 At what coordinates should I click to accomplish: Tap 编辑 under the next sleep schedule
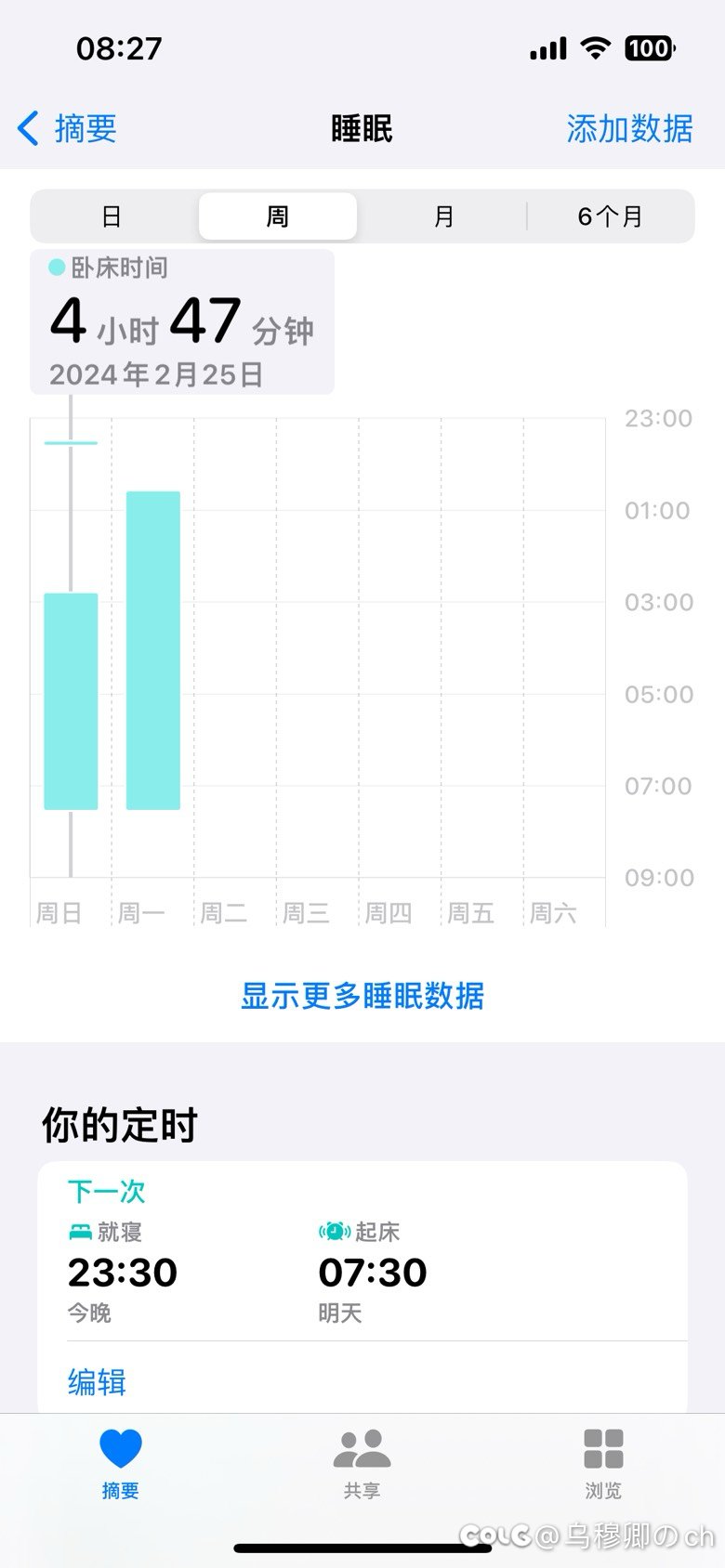(x=97, y=1382)
